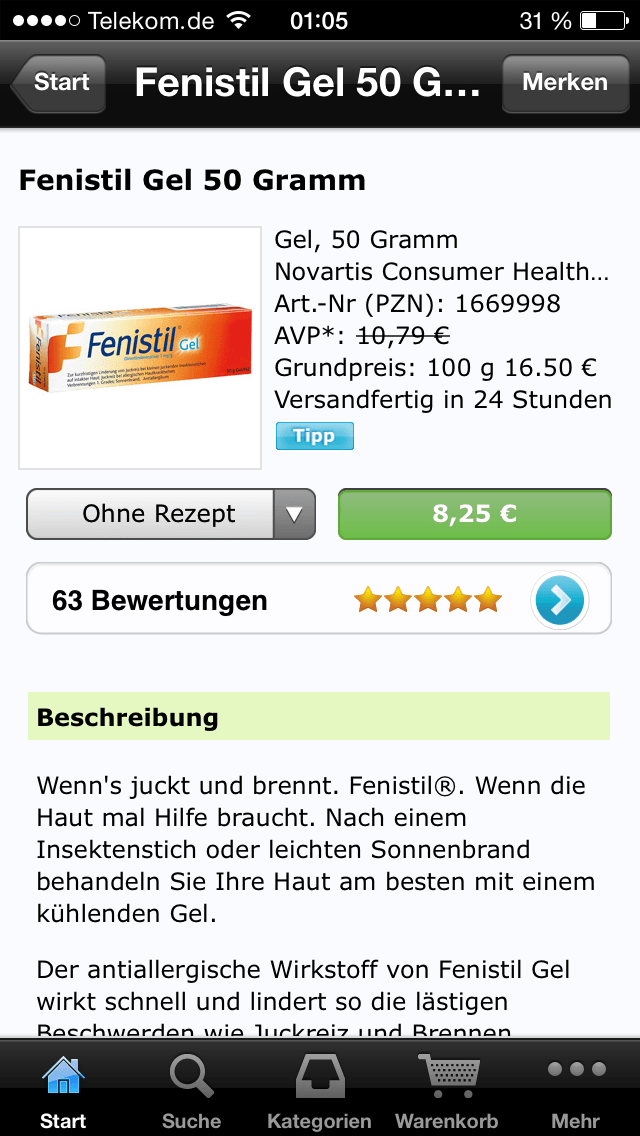Tap the green 8,25 € price button
This screenshot has width=640, height=1136.
point(475,514)
